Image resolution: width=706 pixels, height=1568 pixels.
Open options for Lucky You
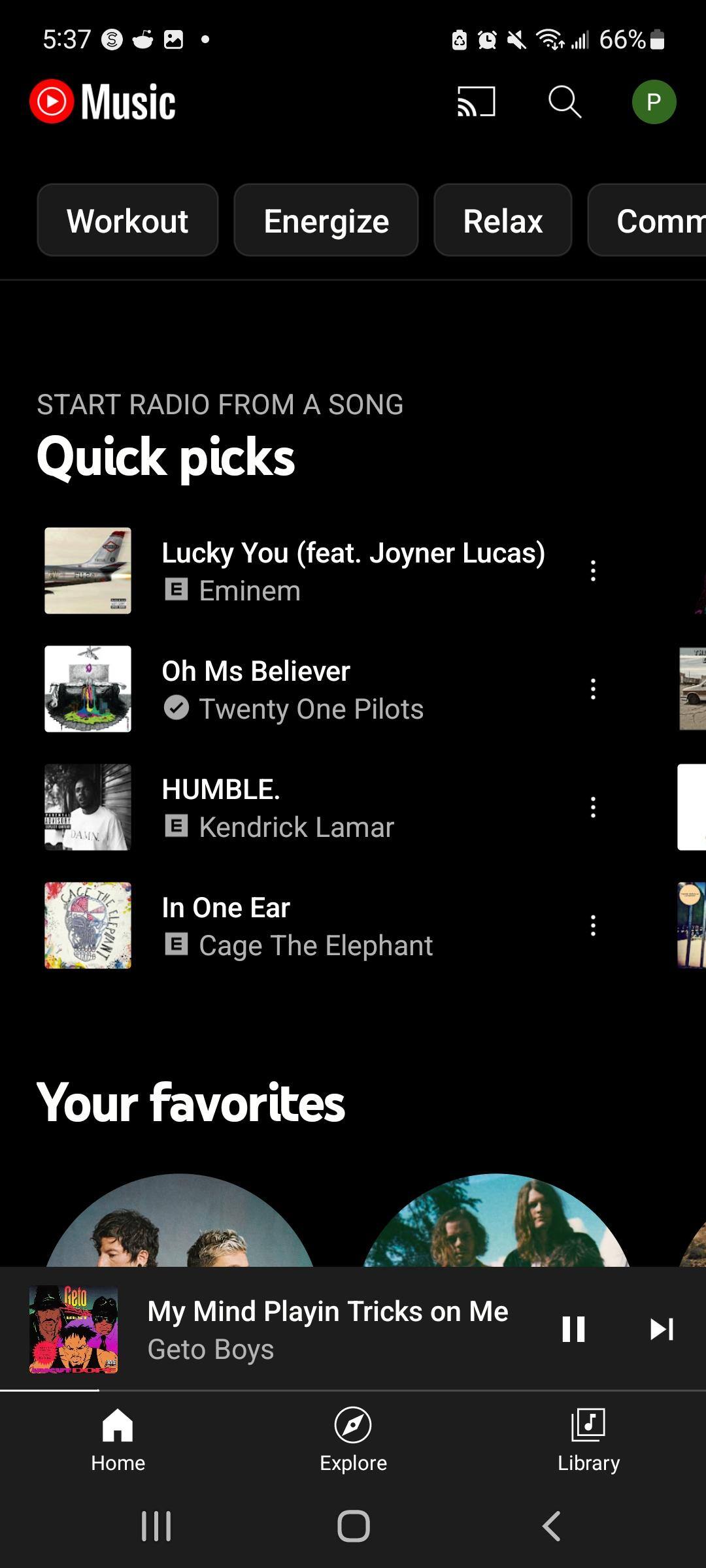[593, 571]
